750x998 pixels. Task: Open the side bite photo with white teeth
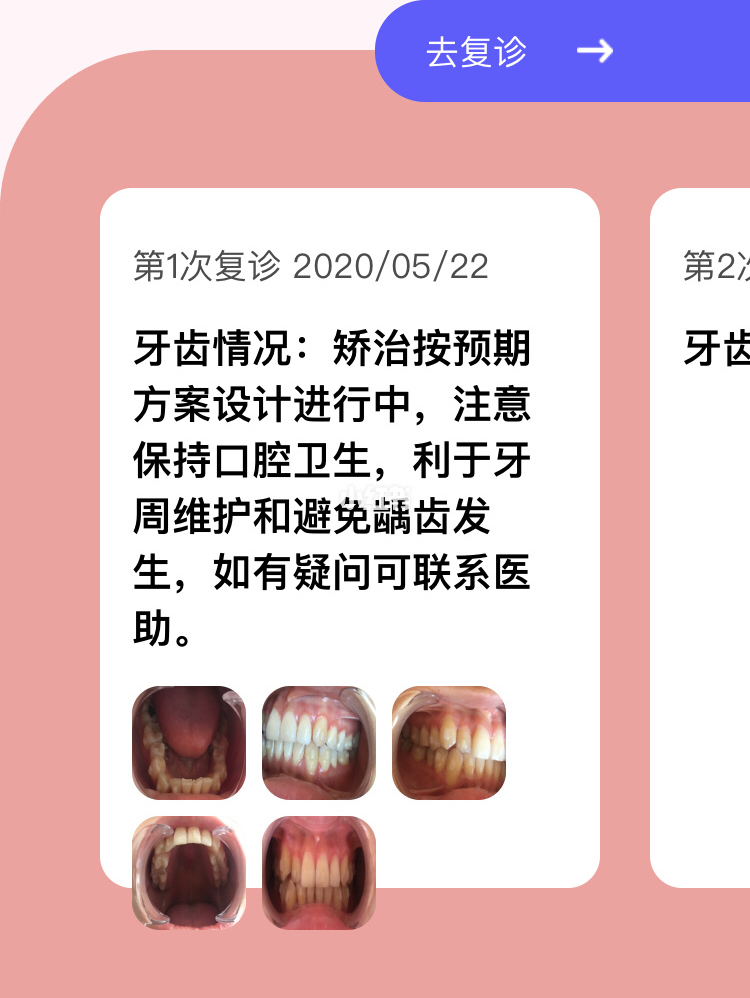click(319, 743)
